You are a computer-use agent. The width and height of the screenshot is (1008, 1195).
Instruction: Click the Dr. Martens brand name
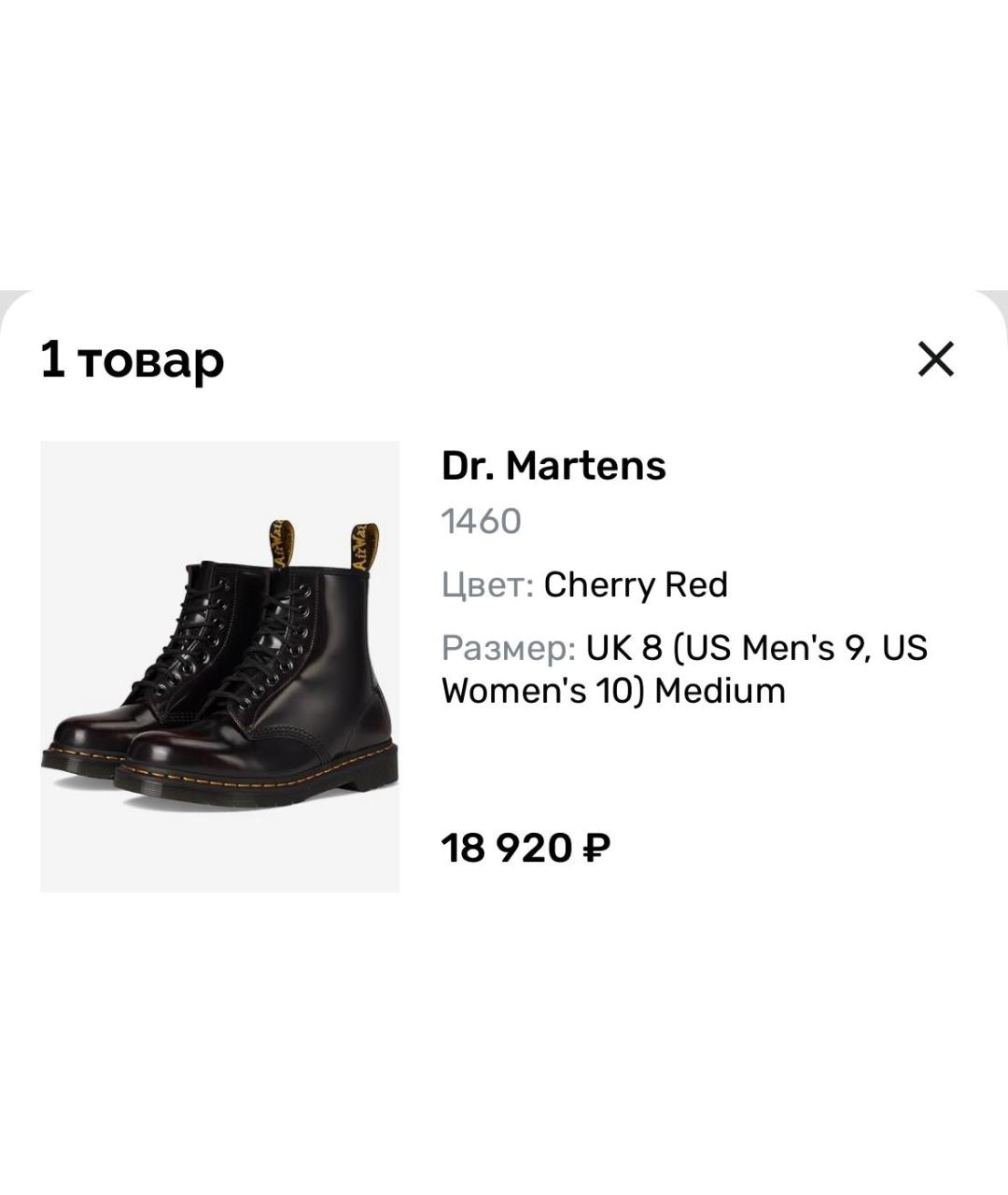click(x=554, y=467)
